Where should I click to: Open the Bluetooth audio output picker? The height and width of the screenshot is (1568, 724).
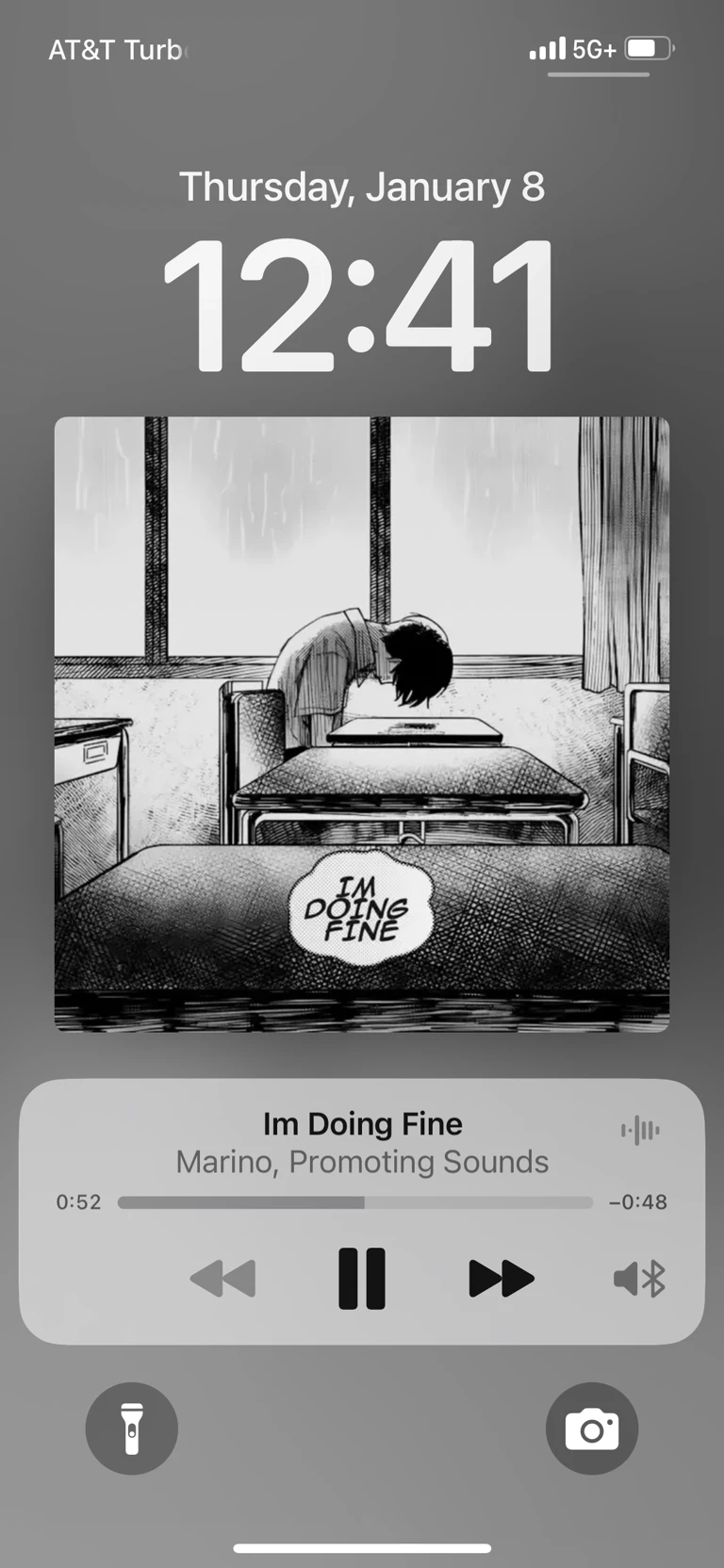point(639,1279)
